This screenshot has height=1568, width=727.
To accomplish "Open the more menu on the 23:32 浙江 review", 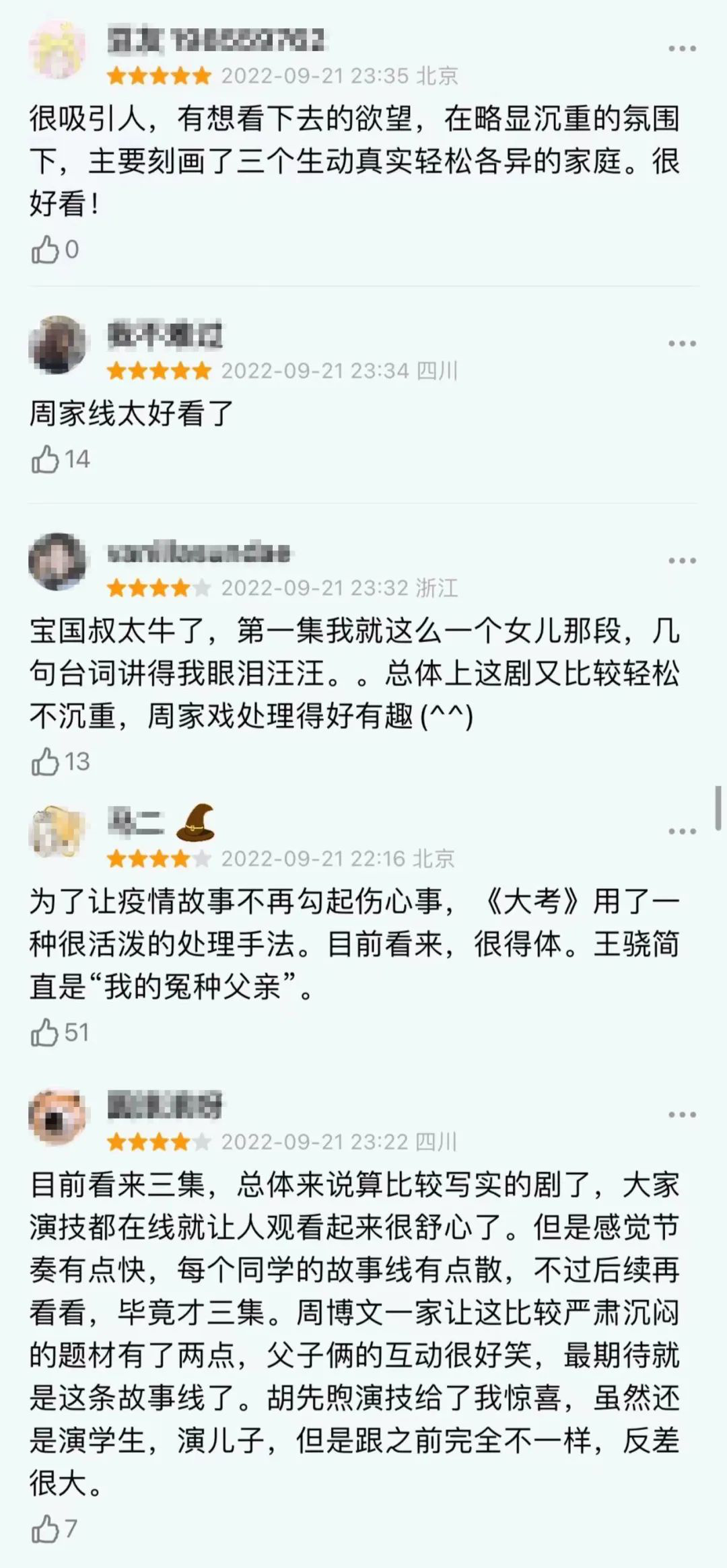I will 681,561.
